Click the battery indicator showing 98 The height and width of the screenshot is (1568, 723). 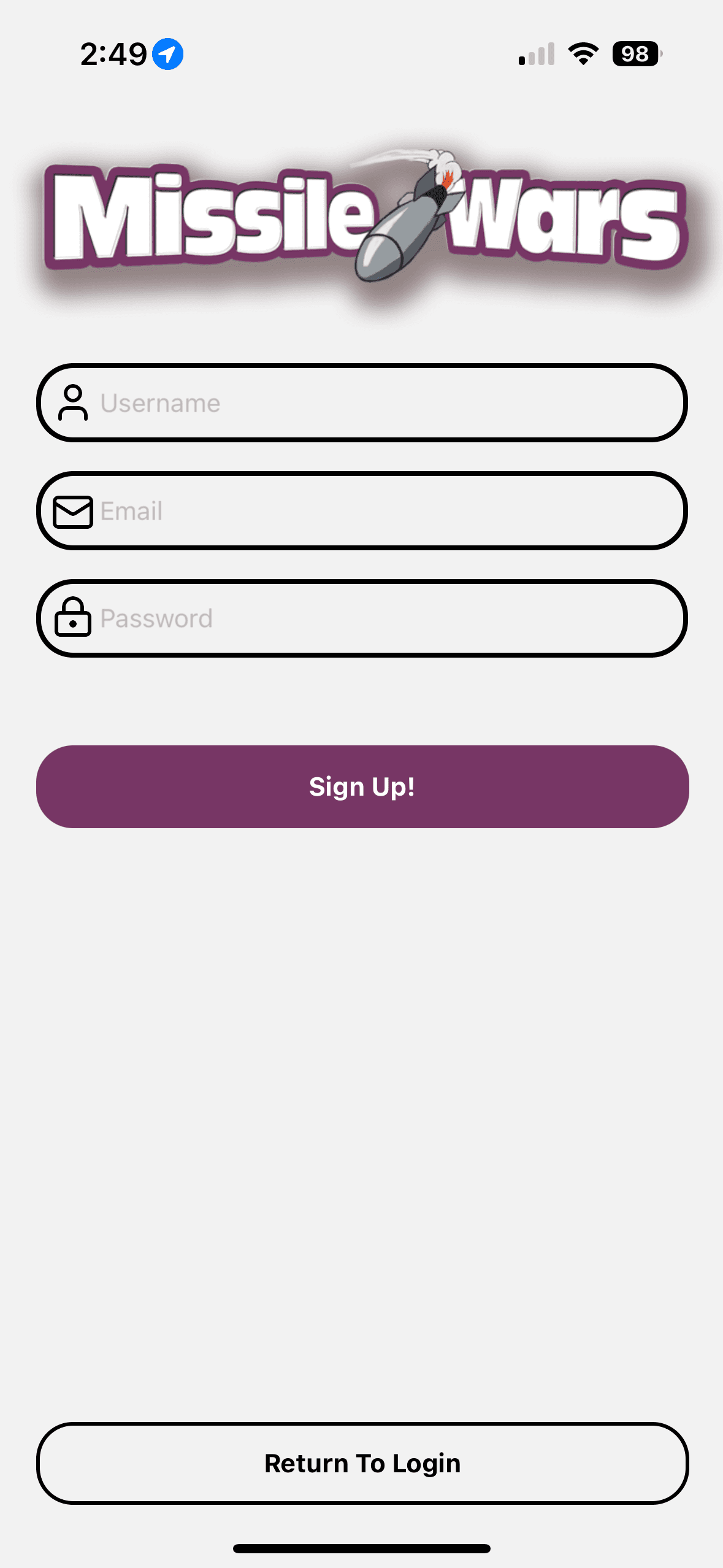click(x=636, y=54)
